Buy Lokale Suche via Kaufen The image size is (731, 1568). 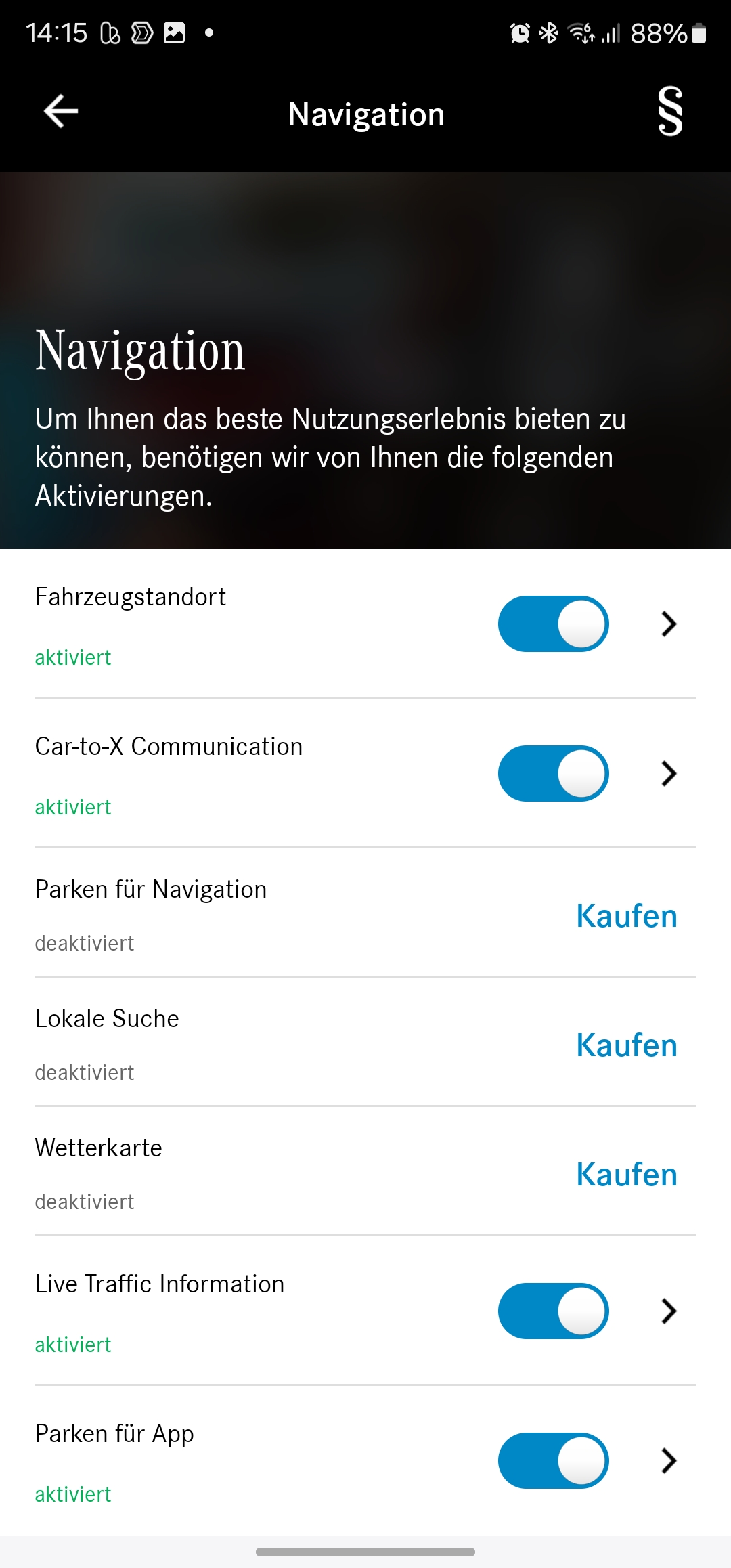tap(626, 1045)
